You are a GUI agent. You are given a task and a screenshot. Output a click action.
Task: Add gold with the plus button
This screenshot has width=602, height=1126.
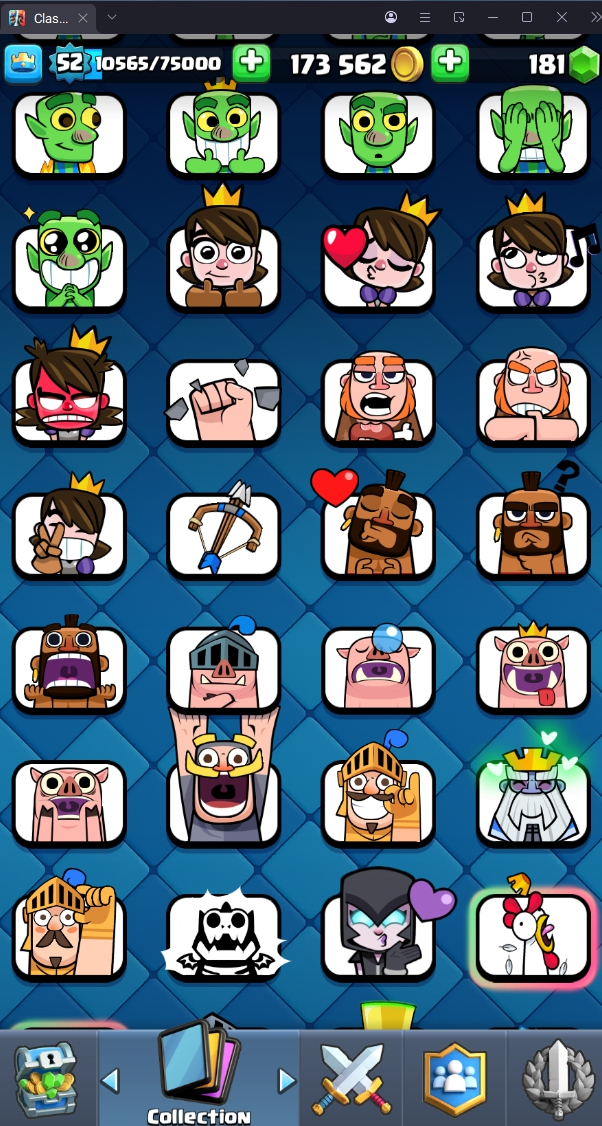coord(451,63)
